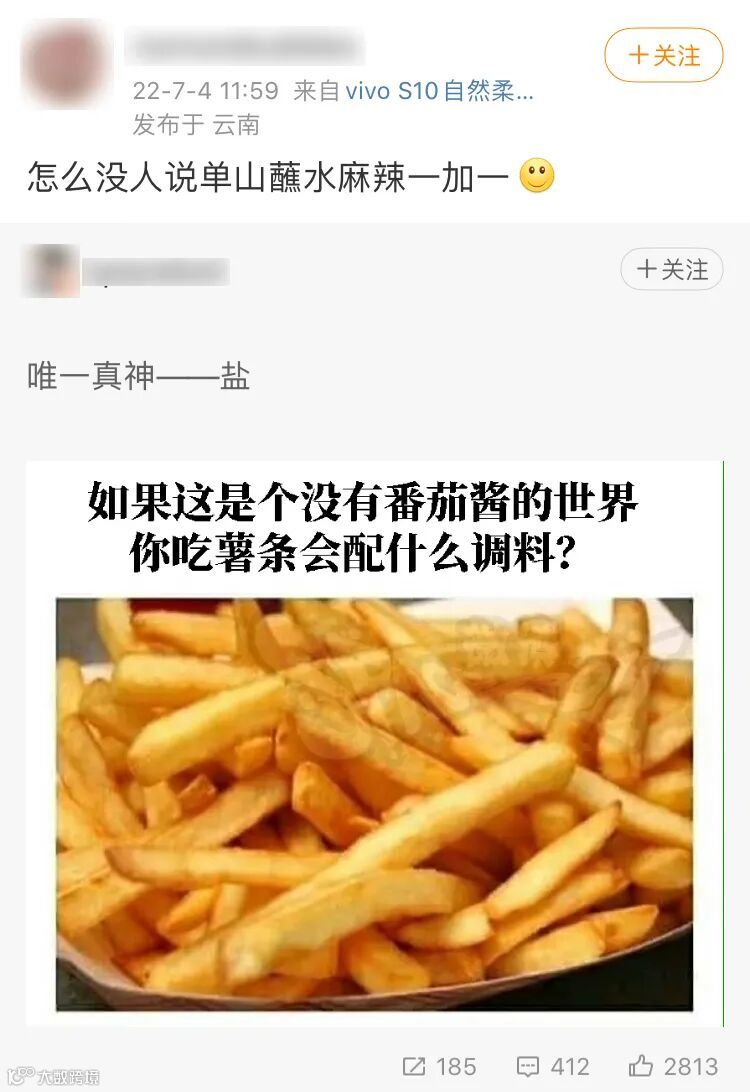Tap the gray 关注 button on reposted post
This screenshot has width=750, height=1092.
point(671,269)
